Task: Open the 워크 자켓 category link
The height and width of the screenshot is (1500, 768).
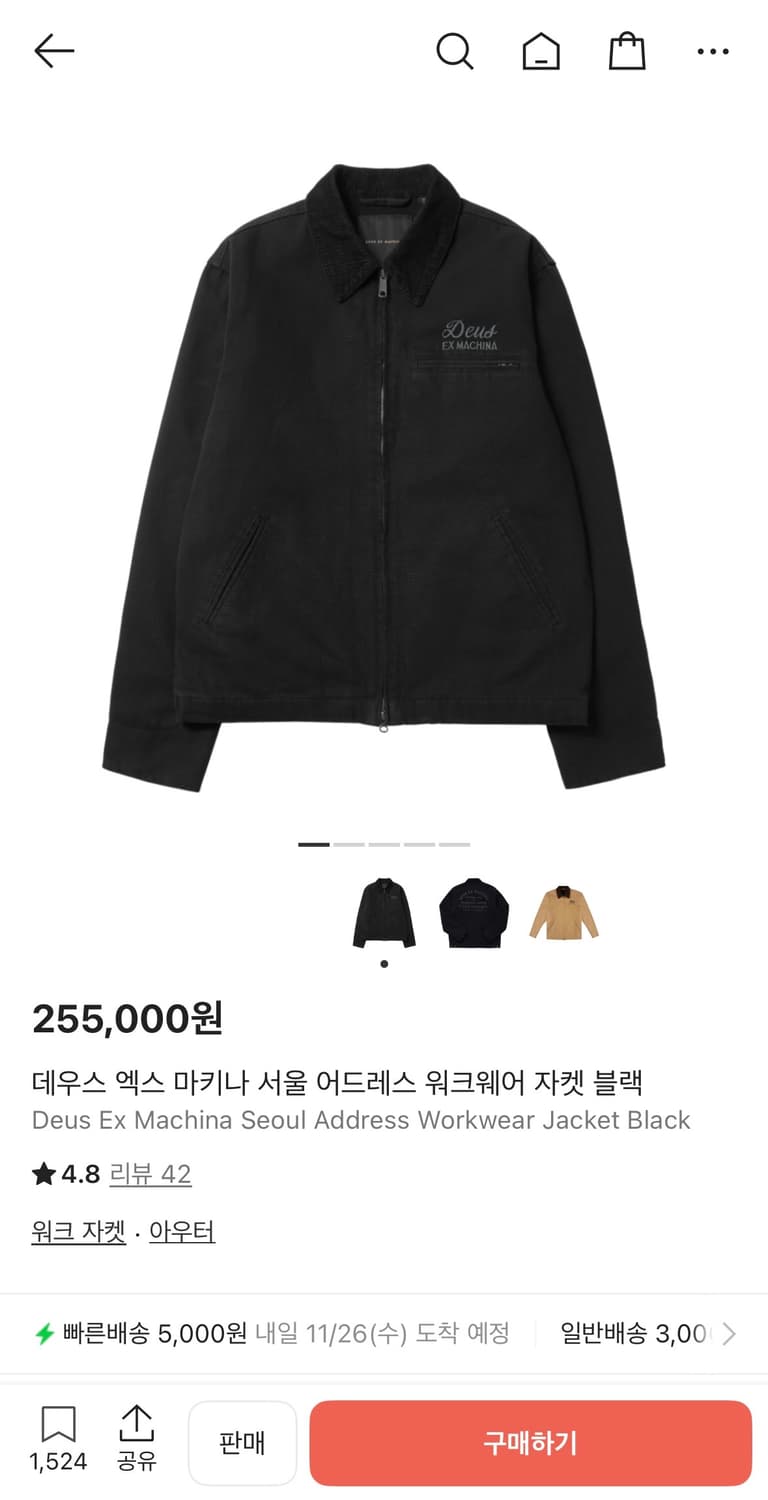Action: pyautogui.click(x=78, y=1230)
